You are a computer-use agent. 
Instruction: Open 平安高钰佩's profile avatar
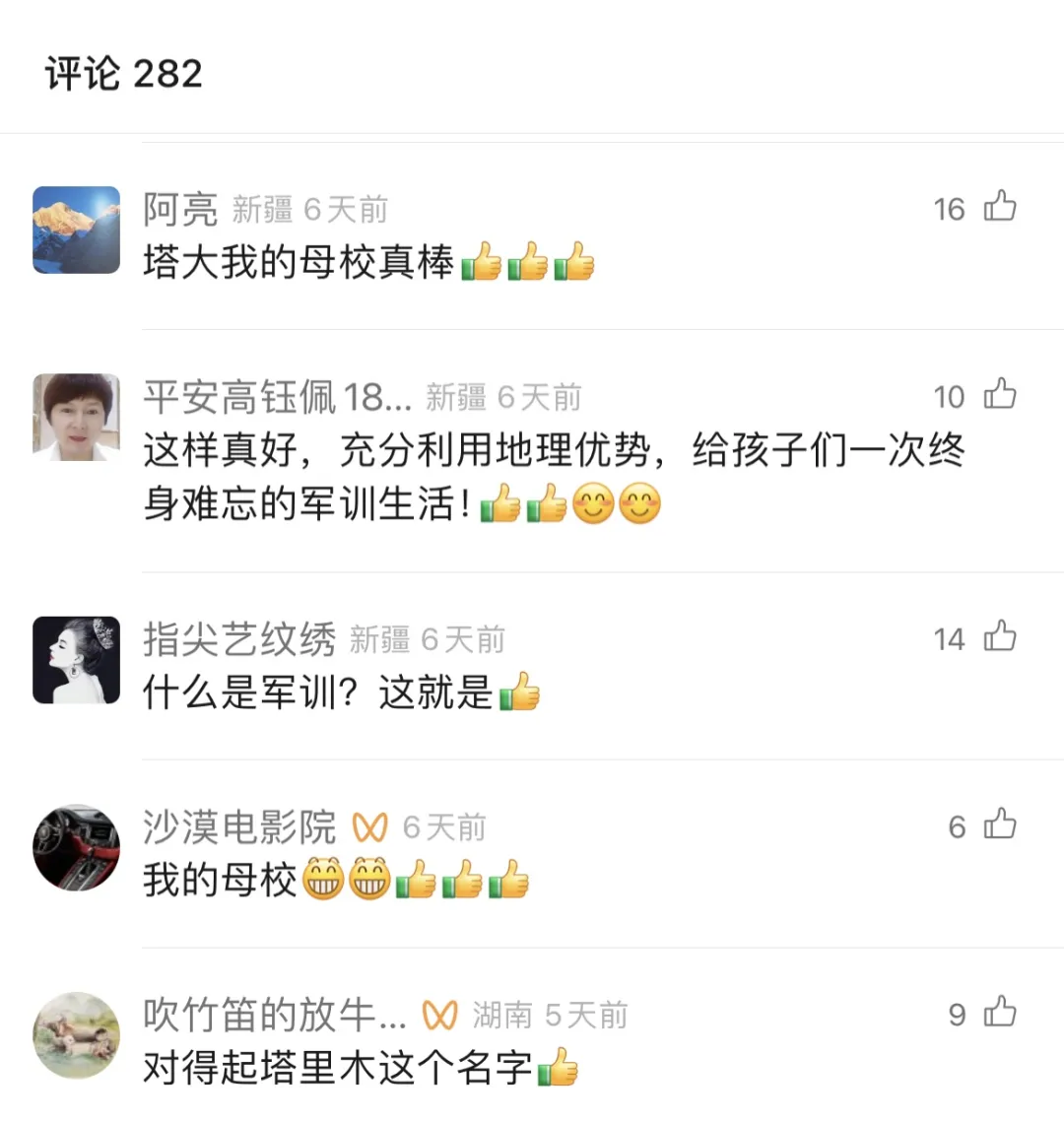pos(77,418)
